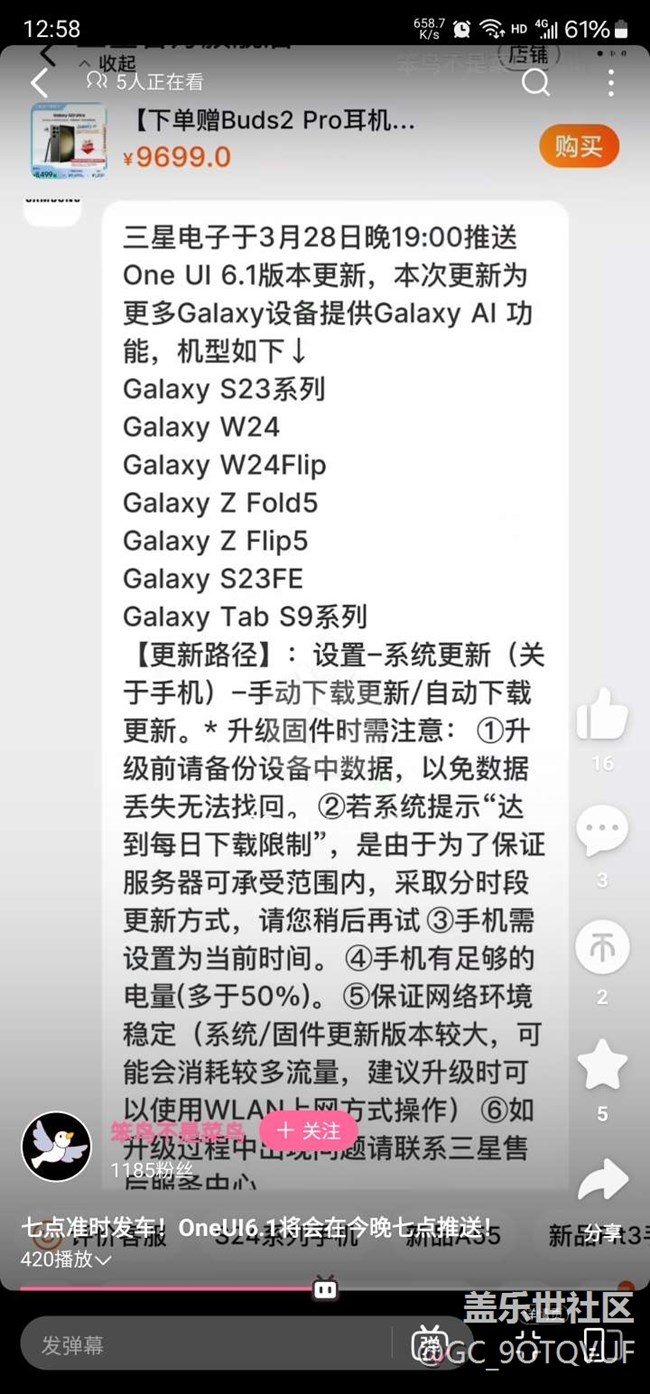Tap the 发弹幕 input field
This screenshot has width=650, height=1394.
point(200,1345)
